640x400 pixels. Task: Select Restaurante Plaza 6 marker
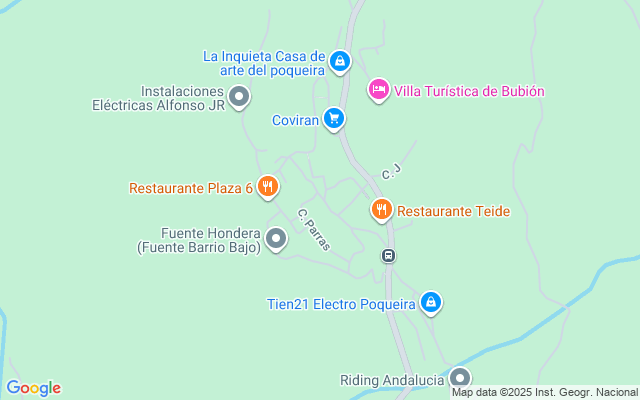[267, 186]
